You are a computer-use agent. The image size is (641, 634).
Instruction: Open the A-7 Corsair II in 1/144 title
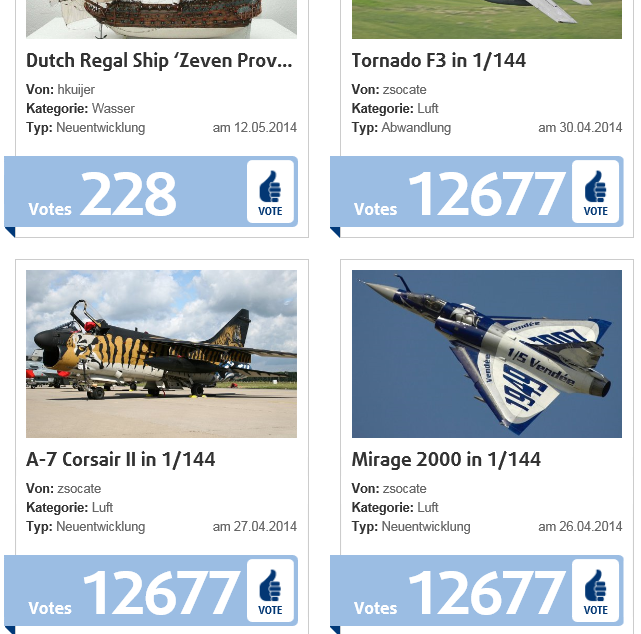click(x=121, y=460)
